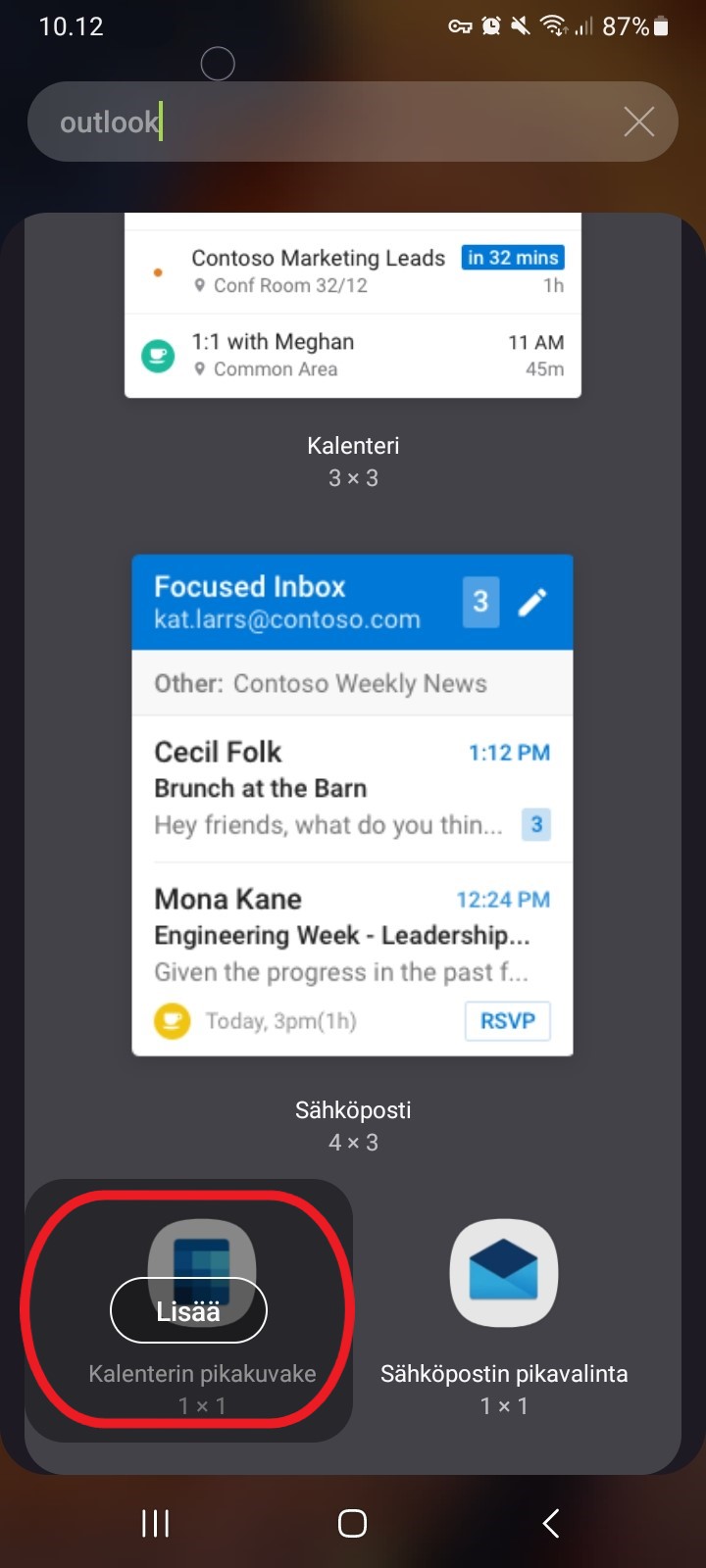Go back with the navigation bar arrow
This screenshot has width=706, height=1568.
(x=551, y=1523)
